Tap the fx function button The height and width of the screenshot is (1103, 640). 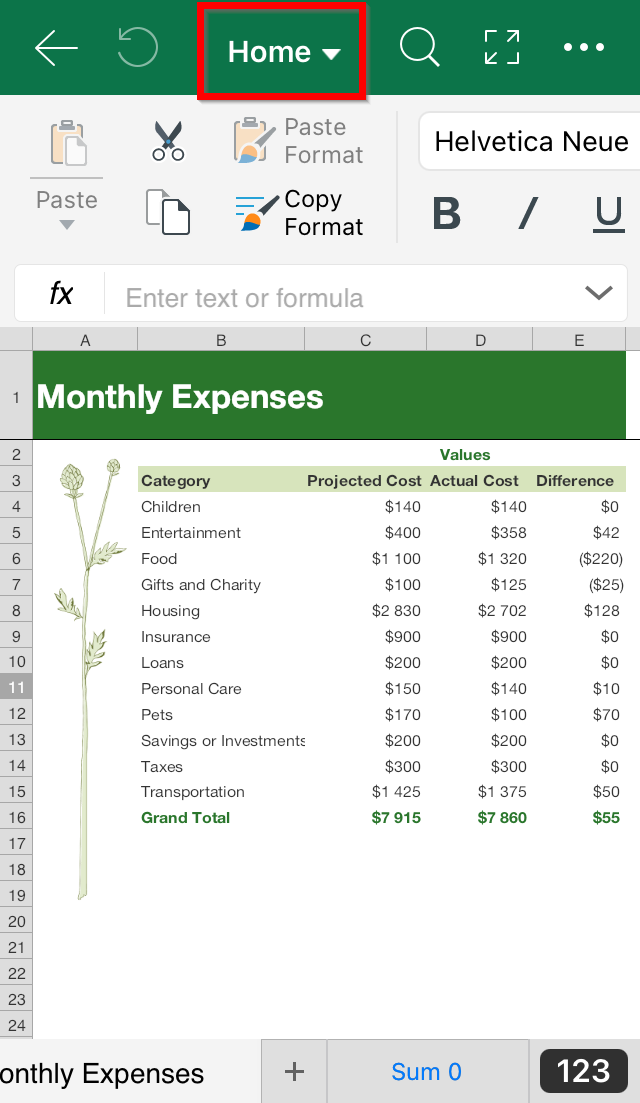(61, 293)
